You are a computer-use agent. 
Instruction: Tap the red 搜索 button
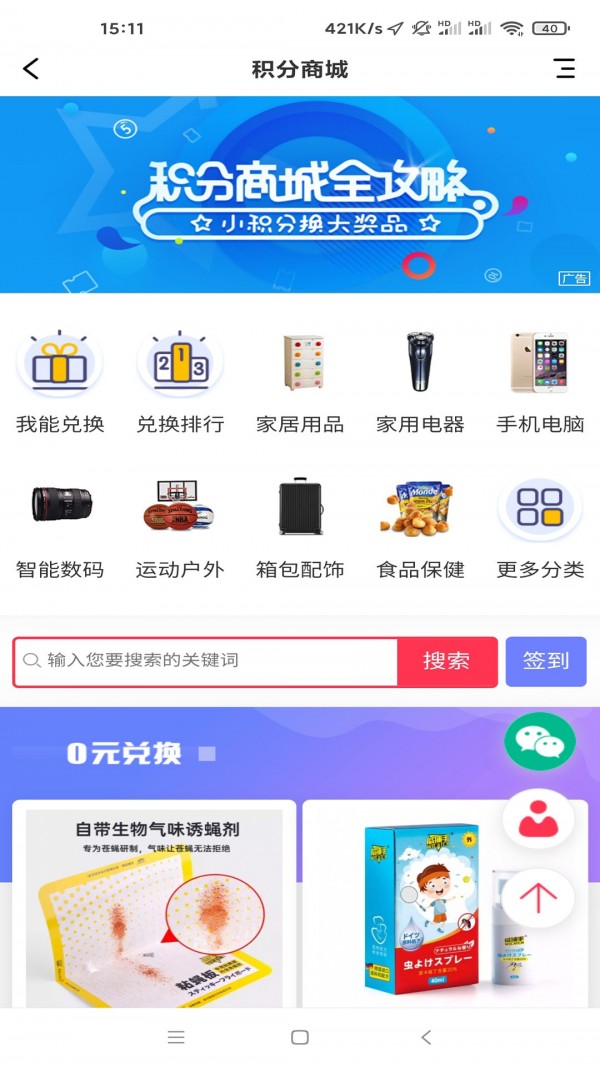(446, 661)
